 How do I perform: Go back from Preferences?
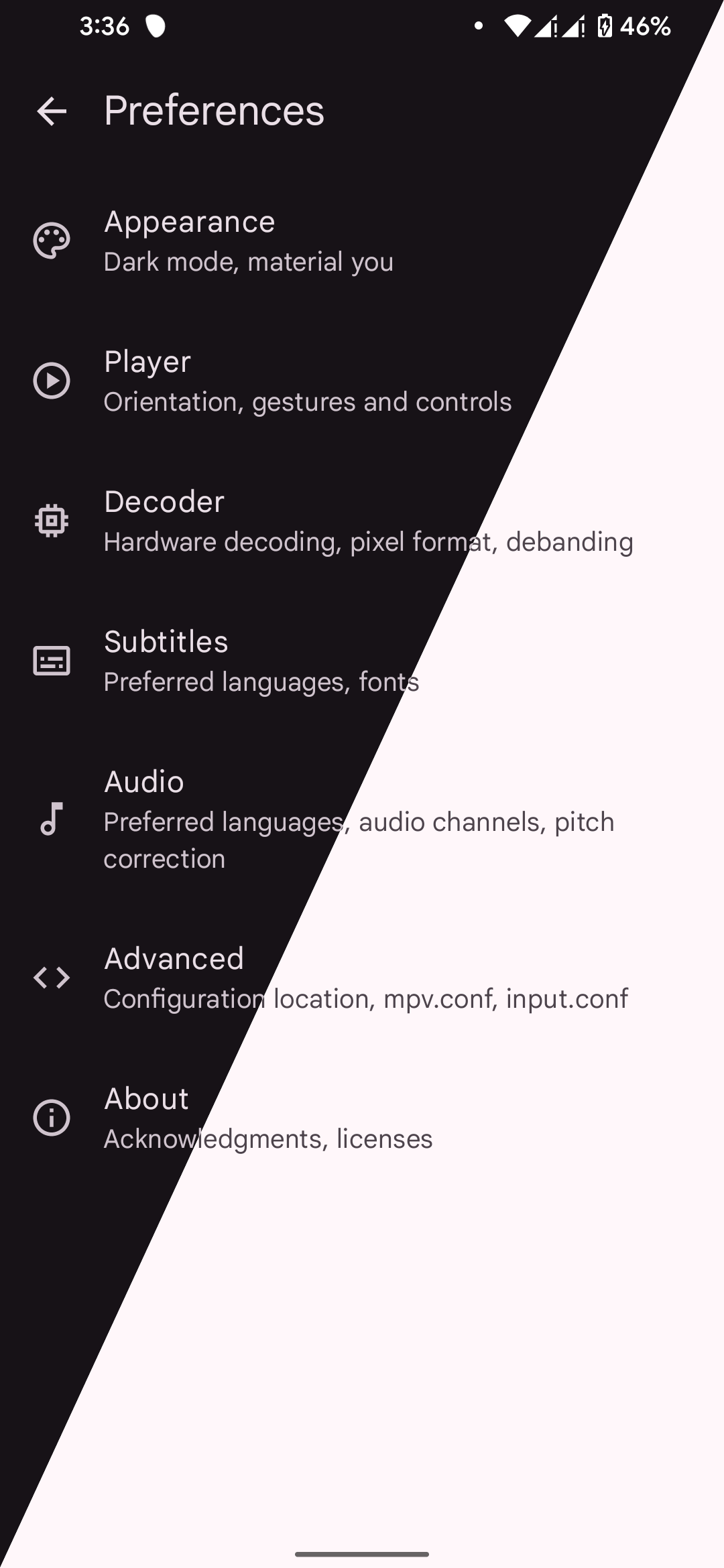[52, 111]
